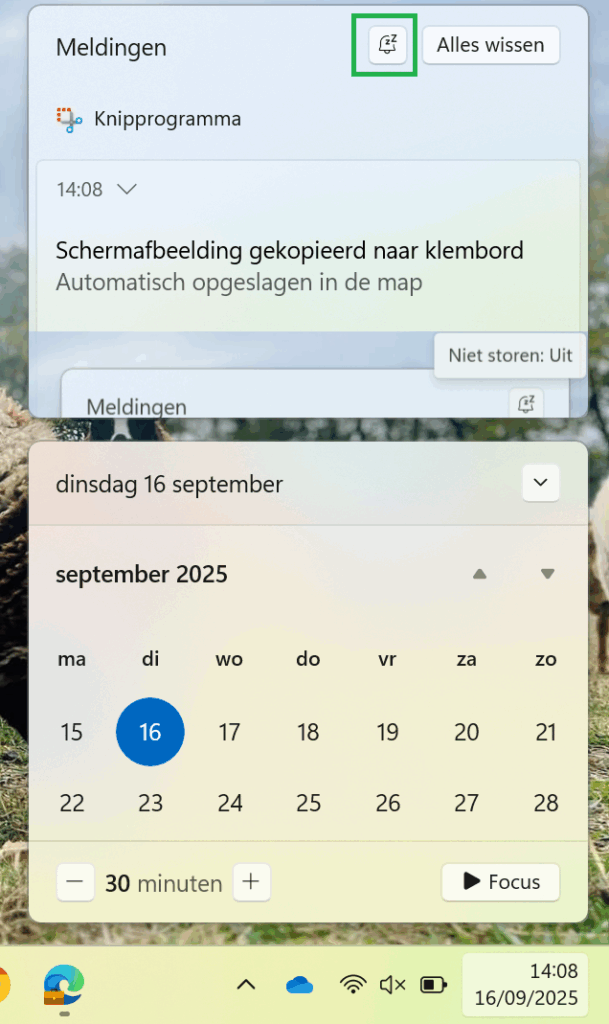Expand the 14:08 Knipprogramma notification

[x=126, y=189]
